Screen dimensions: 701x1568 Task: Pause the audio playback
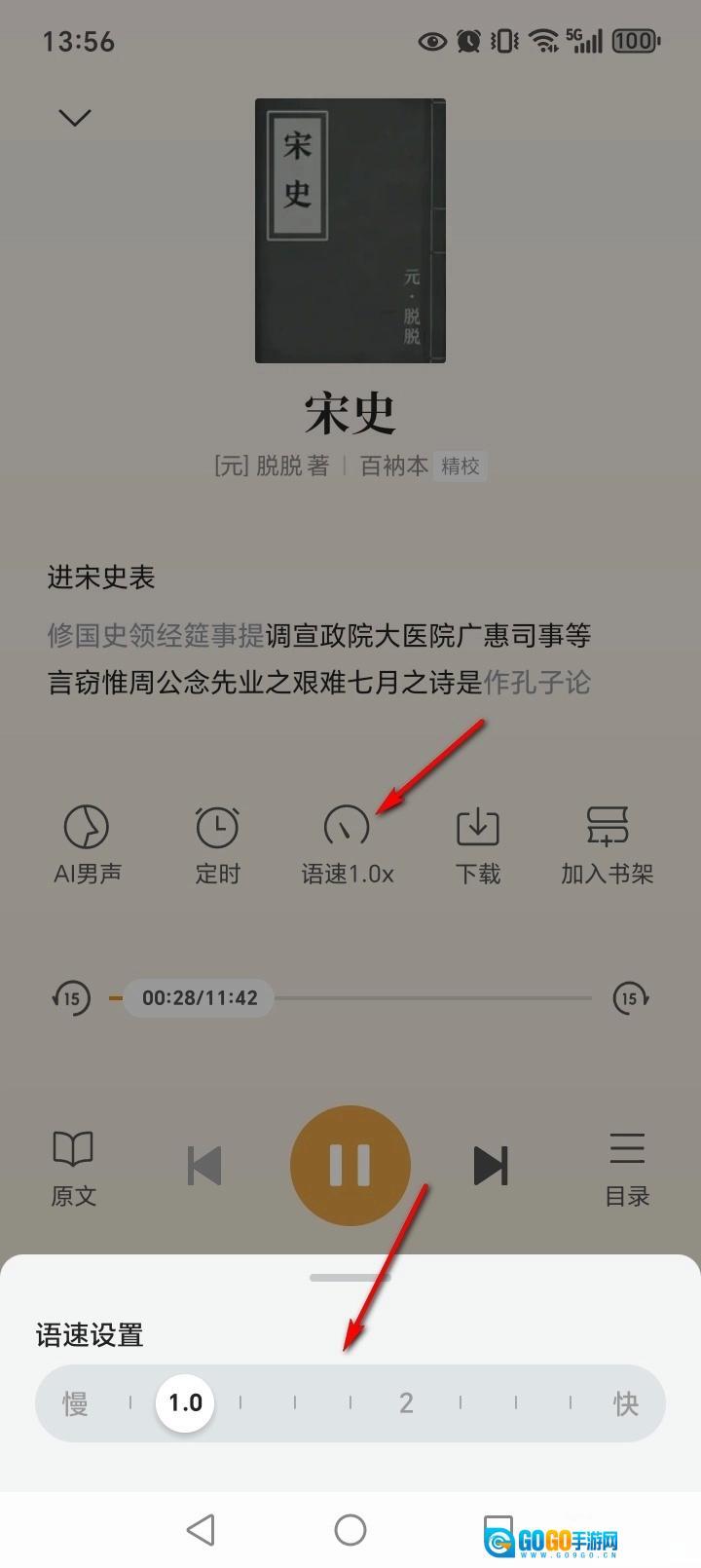click(x=350, y=1165)
